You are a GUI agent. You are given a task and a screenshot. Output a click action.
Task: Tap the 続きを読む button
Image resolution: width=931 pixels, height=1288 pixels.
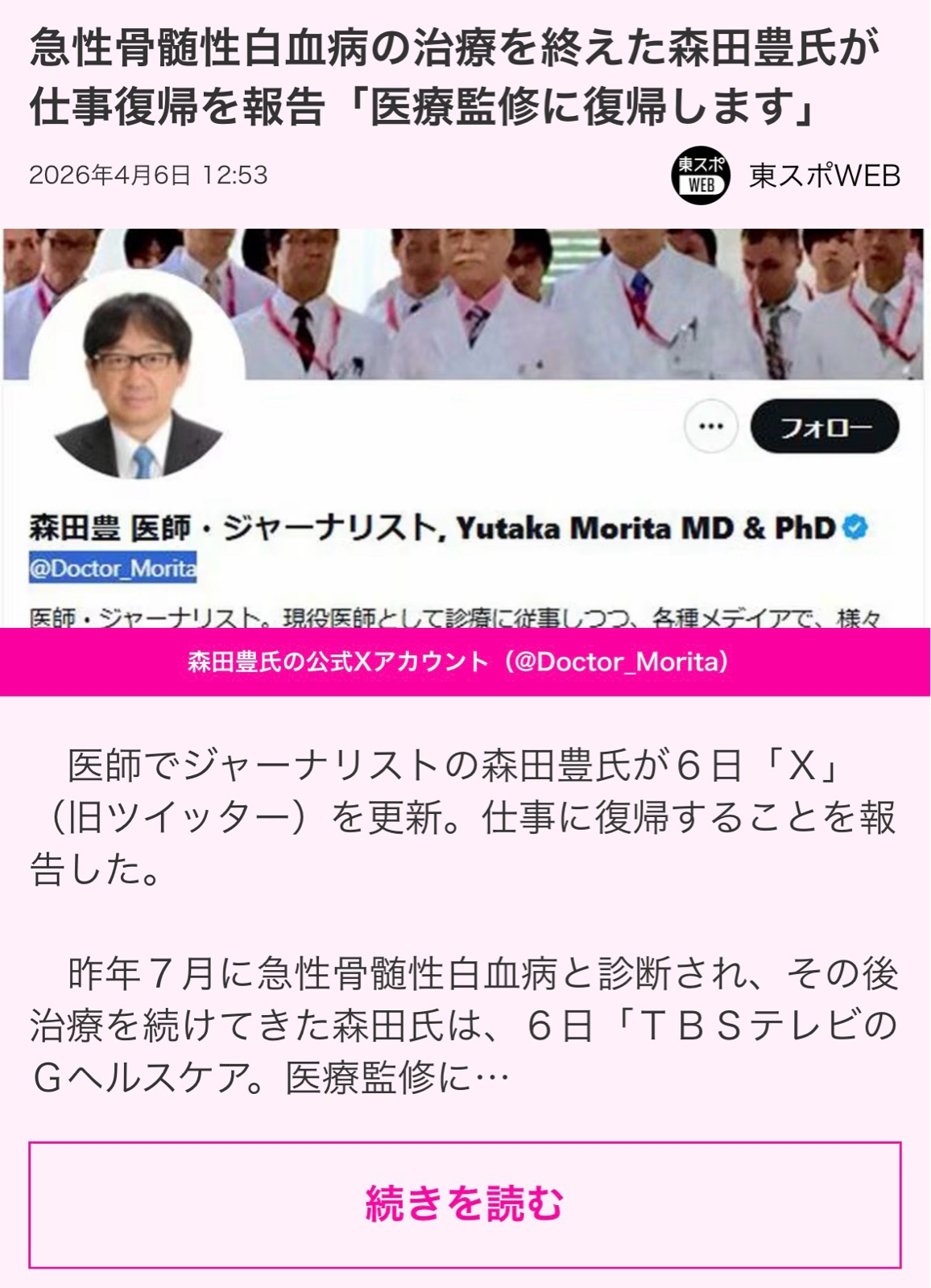click(x=465, y=1204)
